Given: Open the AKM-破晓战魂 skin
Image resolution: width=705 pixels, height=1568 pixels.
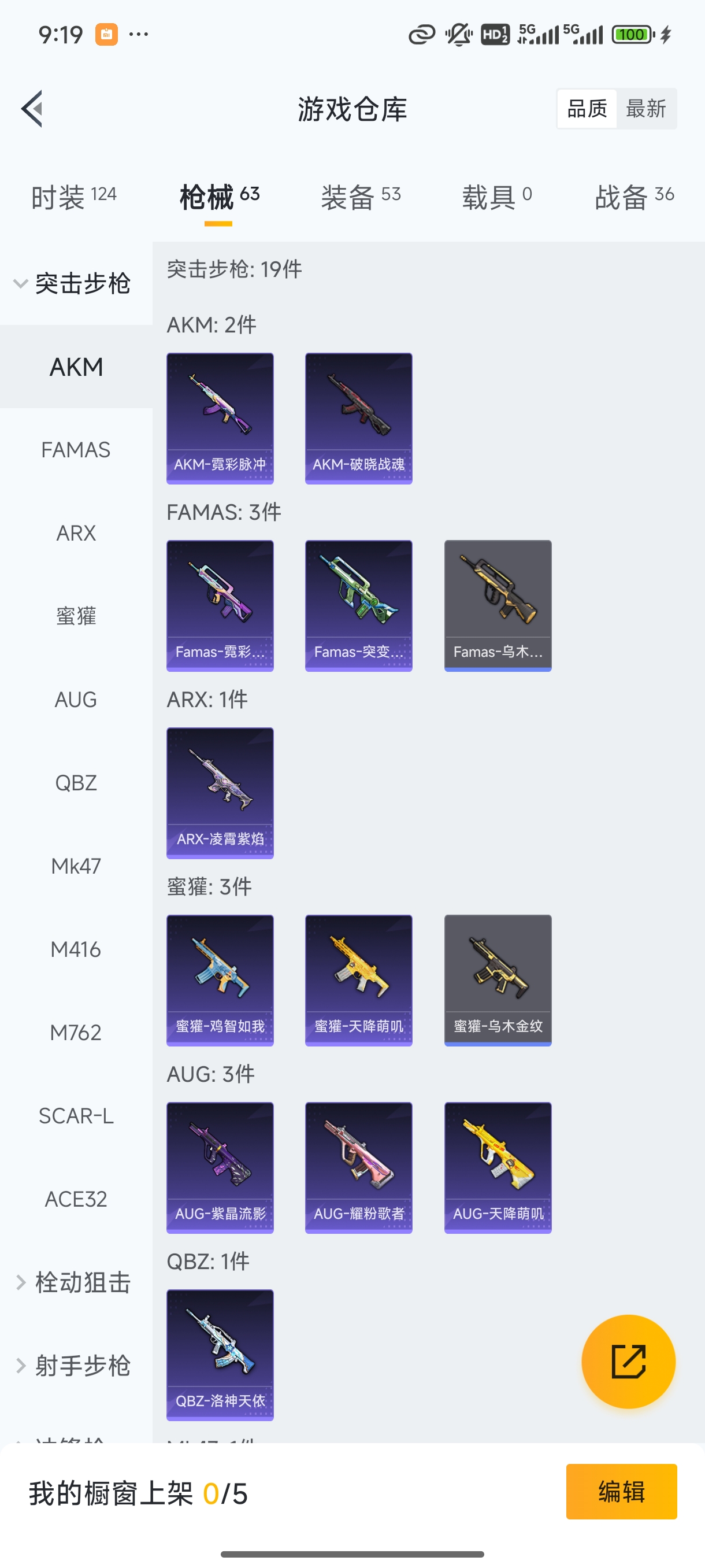Looking at the screenshot, I should tap(358, 418).
